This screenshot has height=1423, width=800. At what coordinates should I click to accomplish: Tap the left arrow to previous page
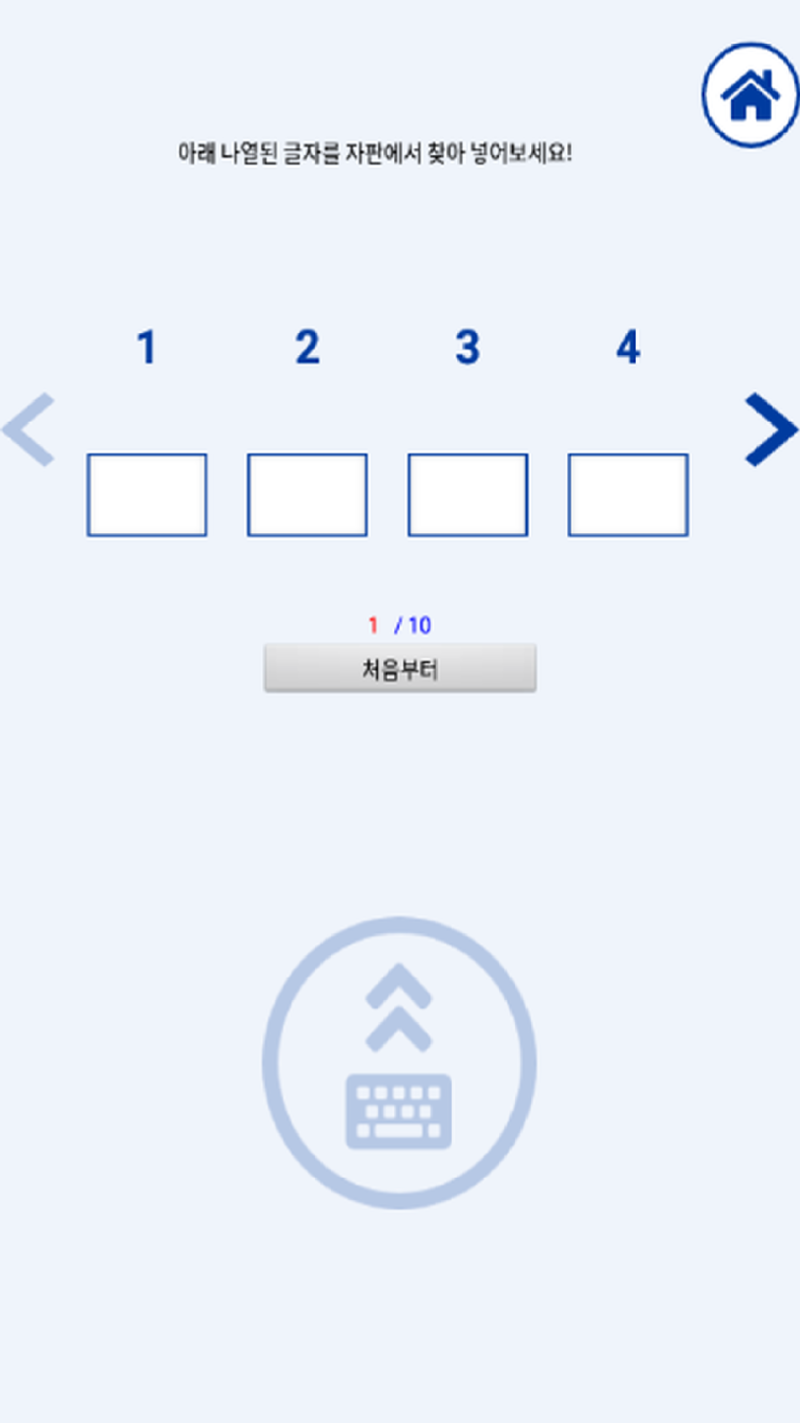coord(29,430)
